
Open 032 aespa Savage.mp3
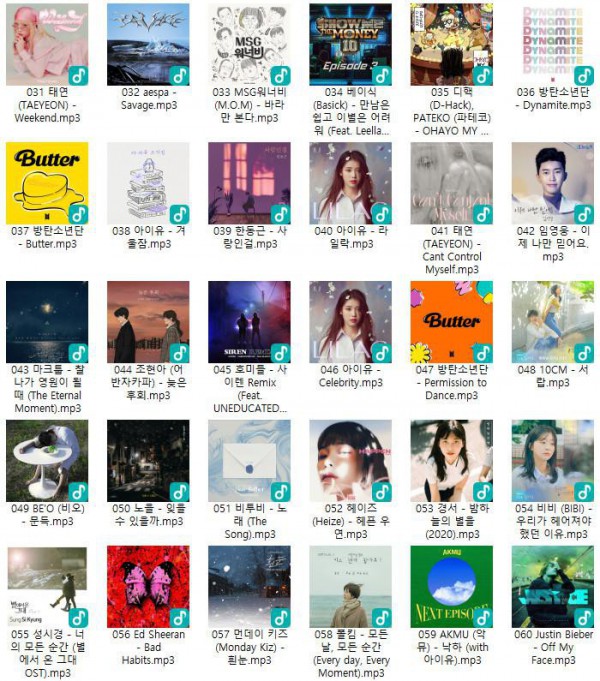point(147,44)
